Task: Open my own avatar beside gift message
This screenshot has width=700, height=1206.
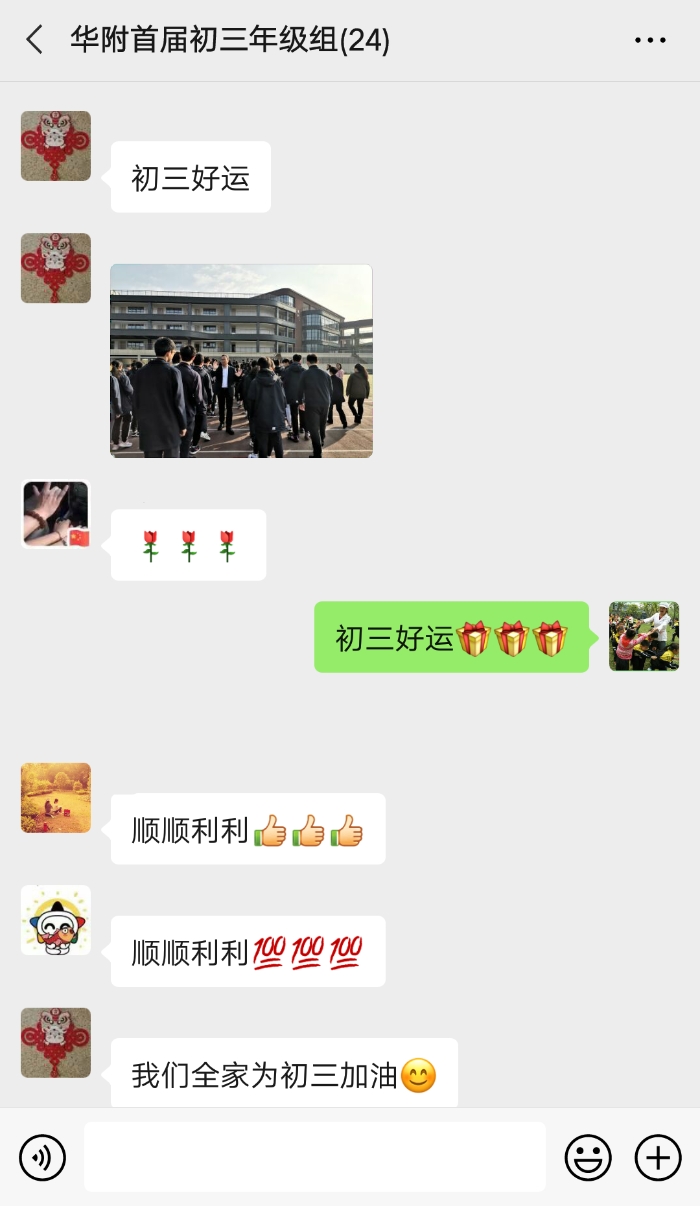Action: (644, 636)
